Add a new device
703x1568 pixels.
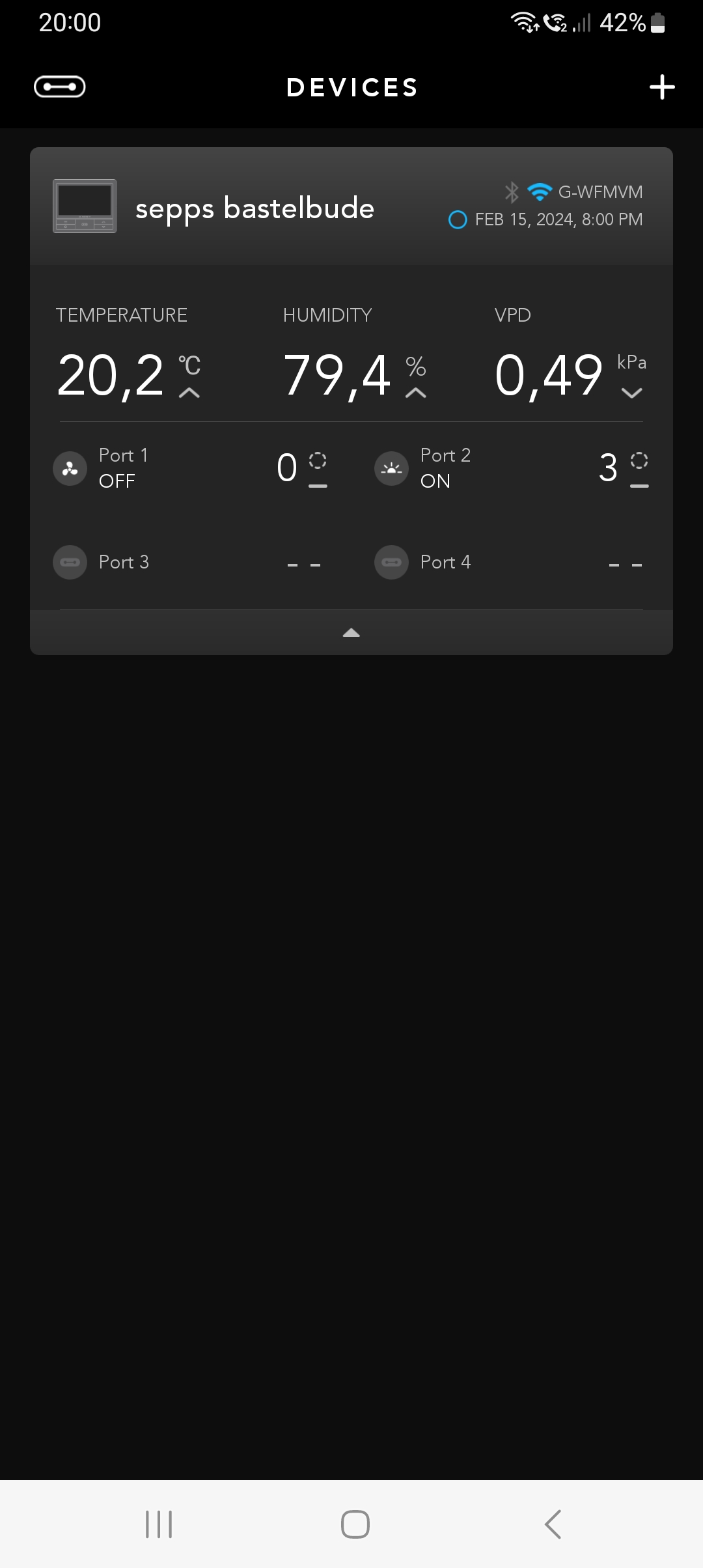point(661,87)
